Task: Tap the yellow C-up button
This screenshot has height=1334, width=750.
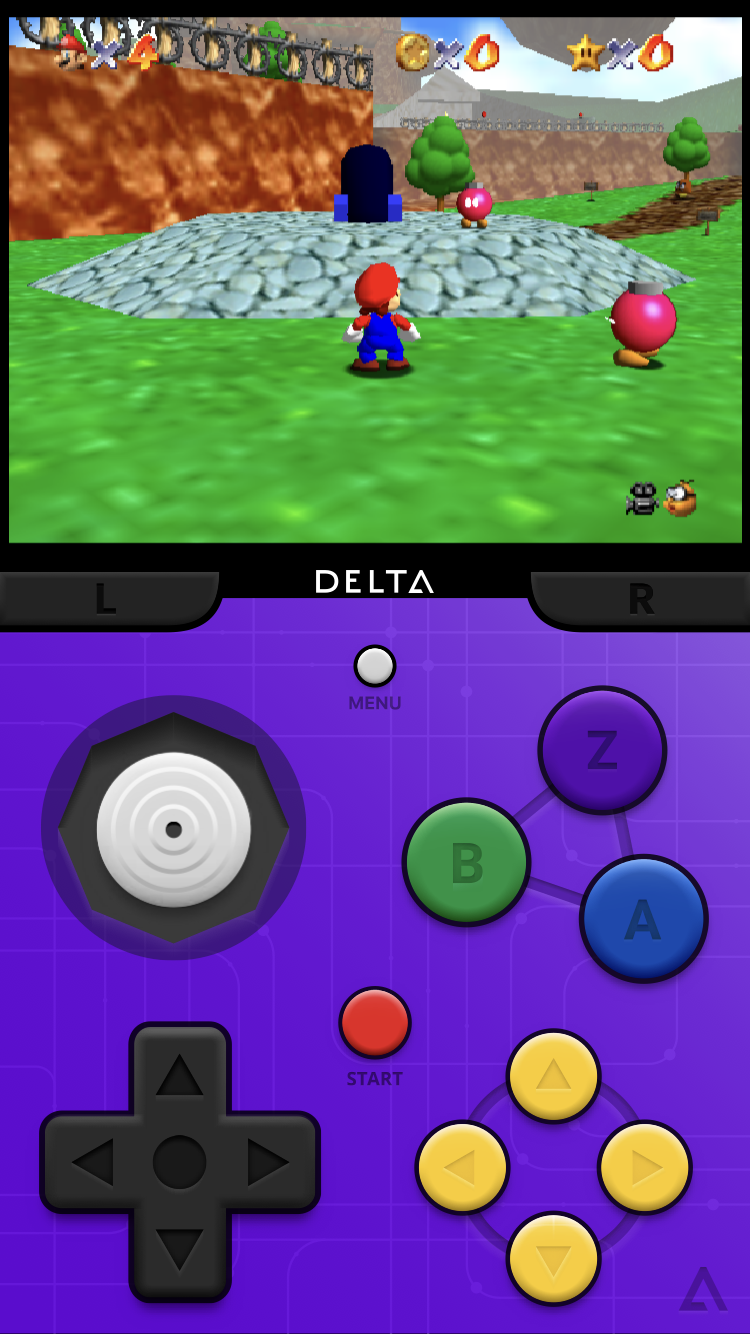Action: coord(553,1076)
